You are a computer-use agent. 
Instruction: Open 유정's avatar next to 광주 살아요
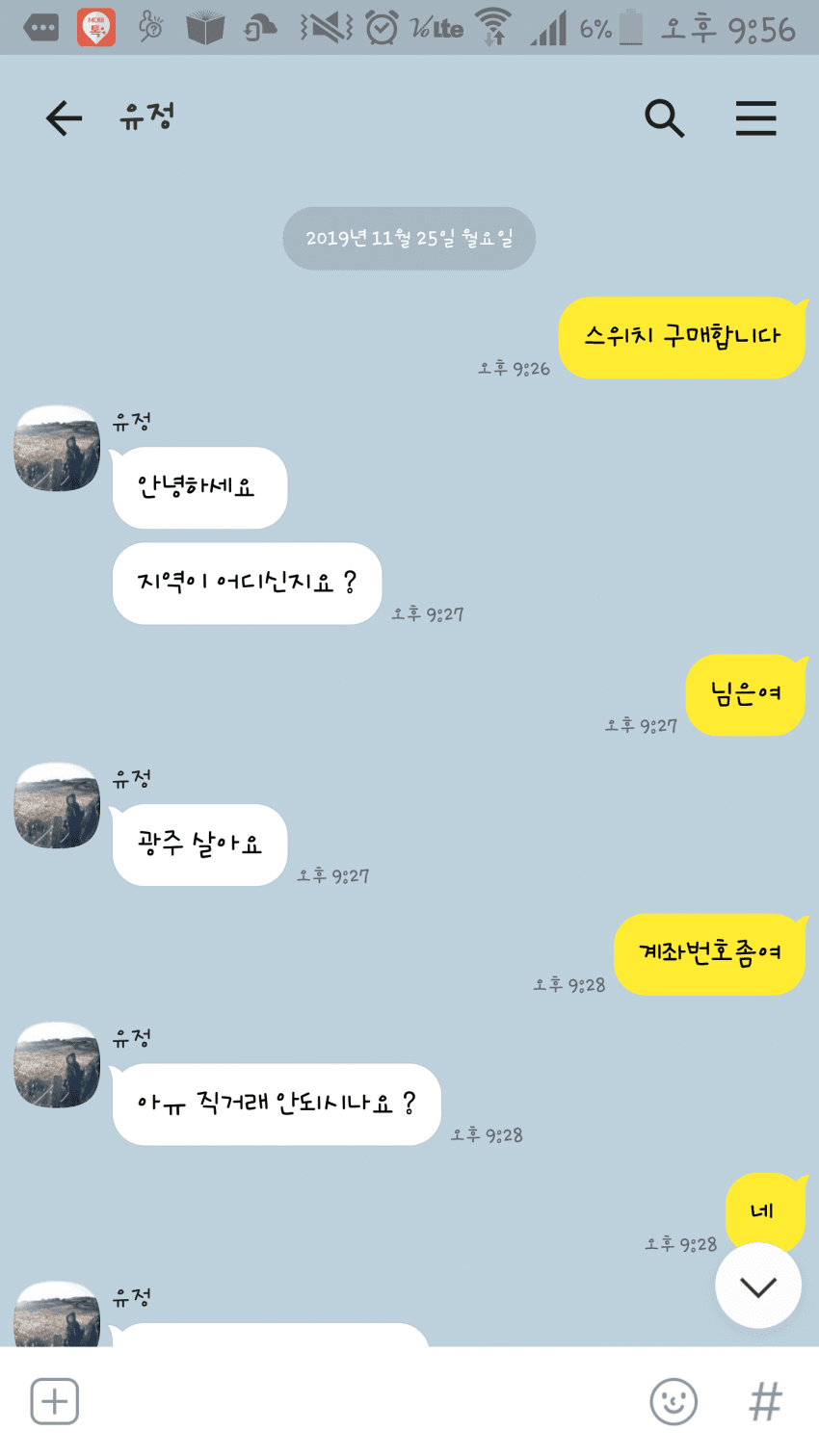(57, 806)
